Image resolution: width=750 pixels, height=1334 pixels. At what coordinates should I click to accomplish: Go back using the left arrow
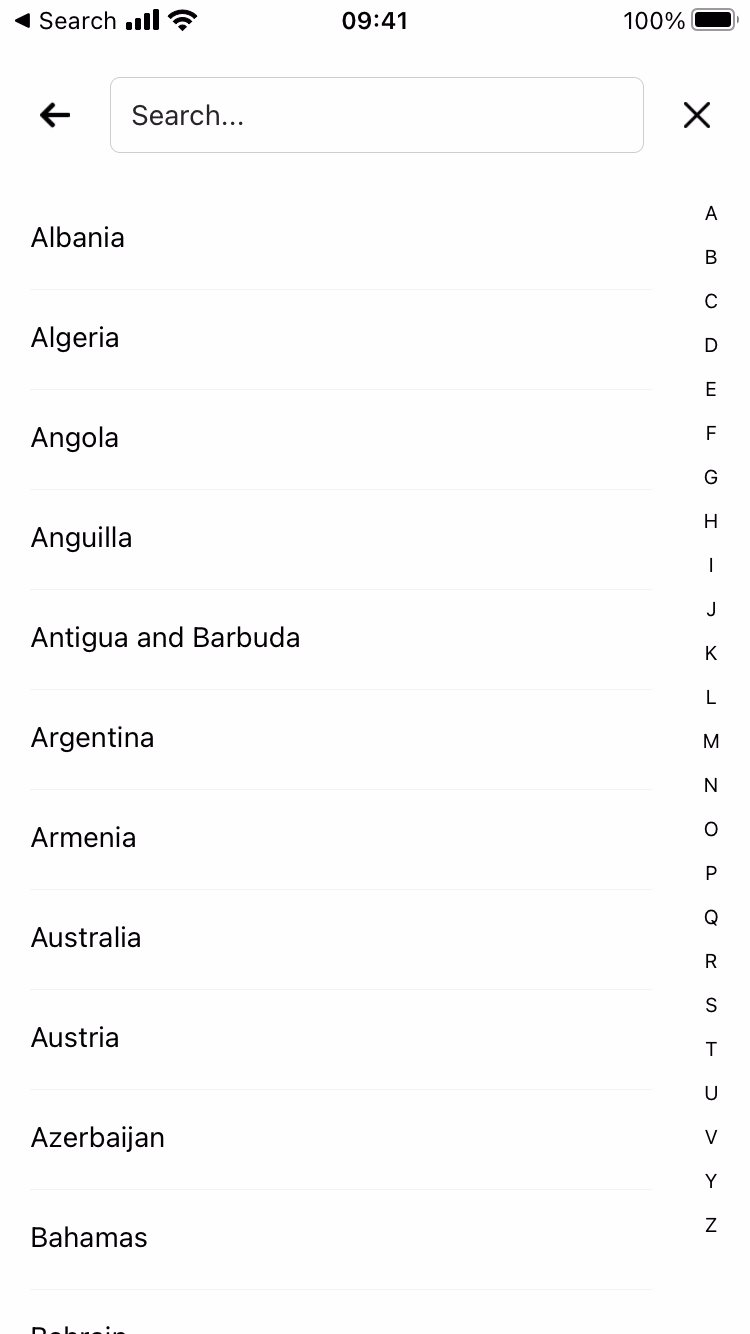[55, 115]
